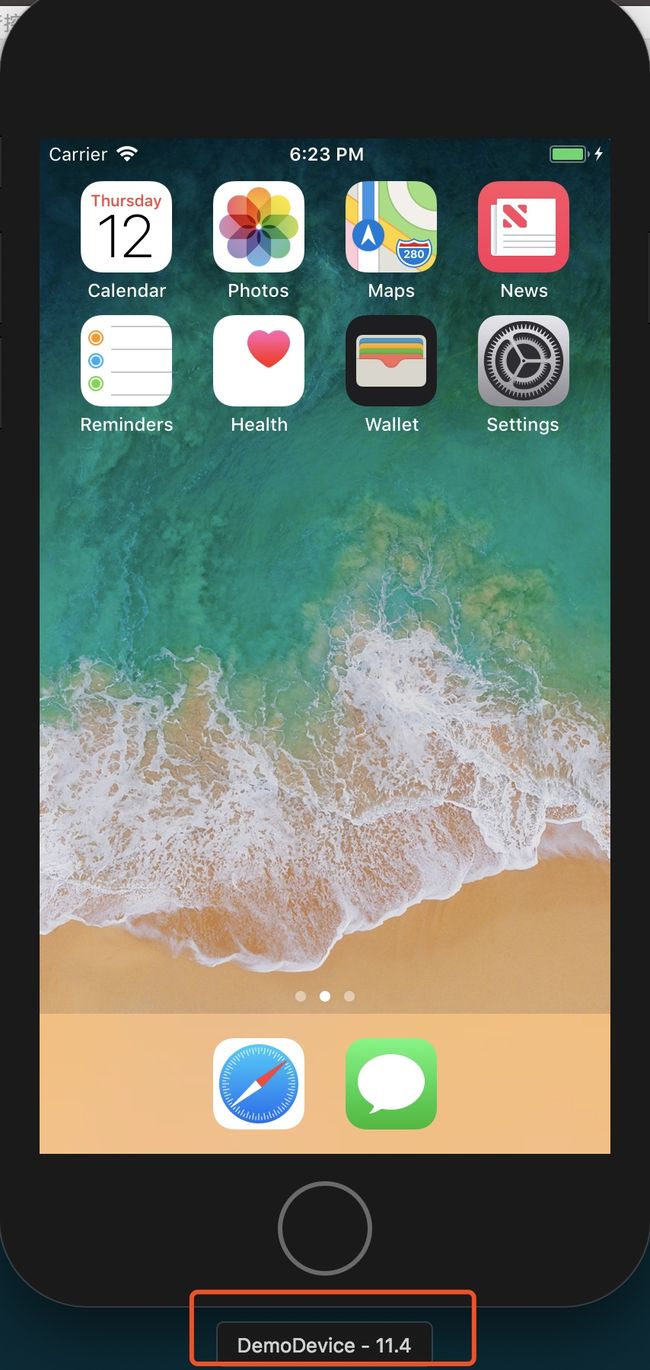Open the Calendar app
Screen dimensions: 650x1370
(126, 227)
